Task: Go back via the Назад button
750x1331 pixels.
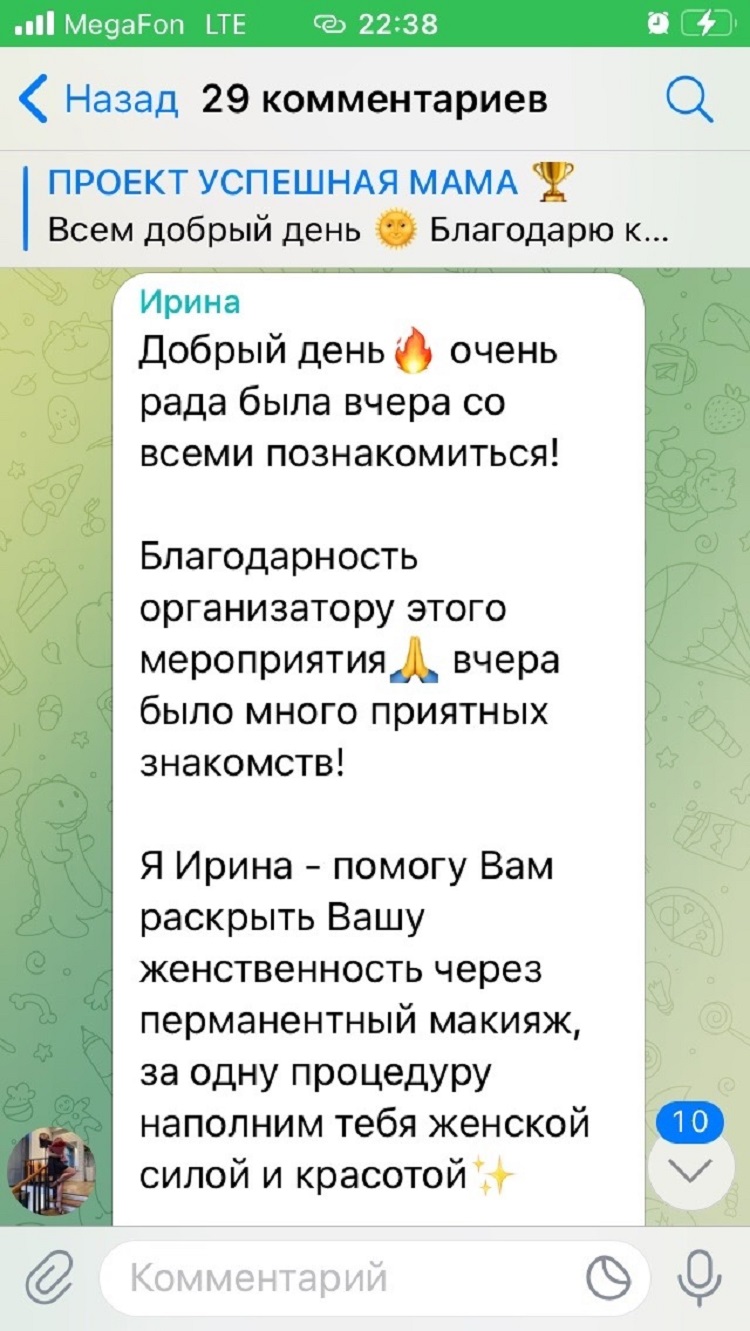Action: [x=98, y=101]
